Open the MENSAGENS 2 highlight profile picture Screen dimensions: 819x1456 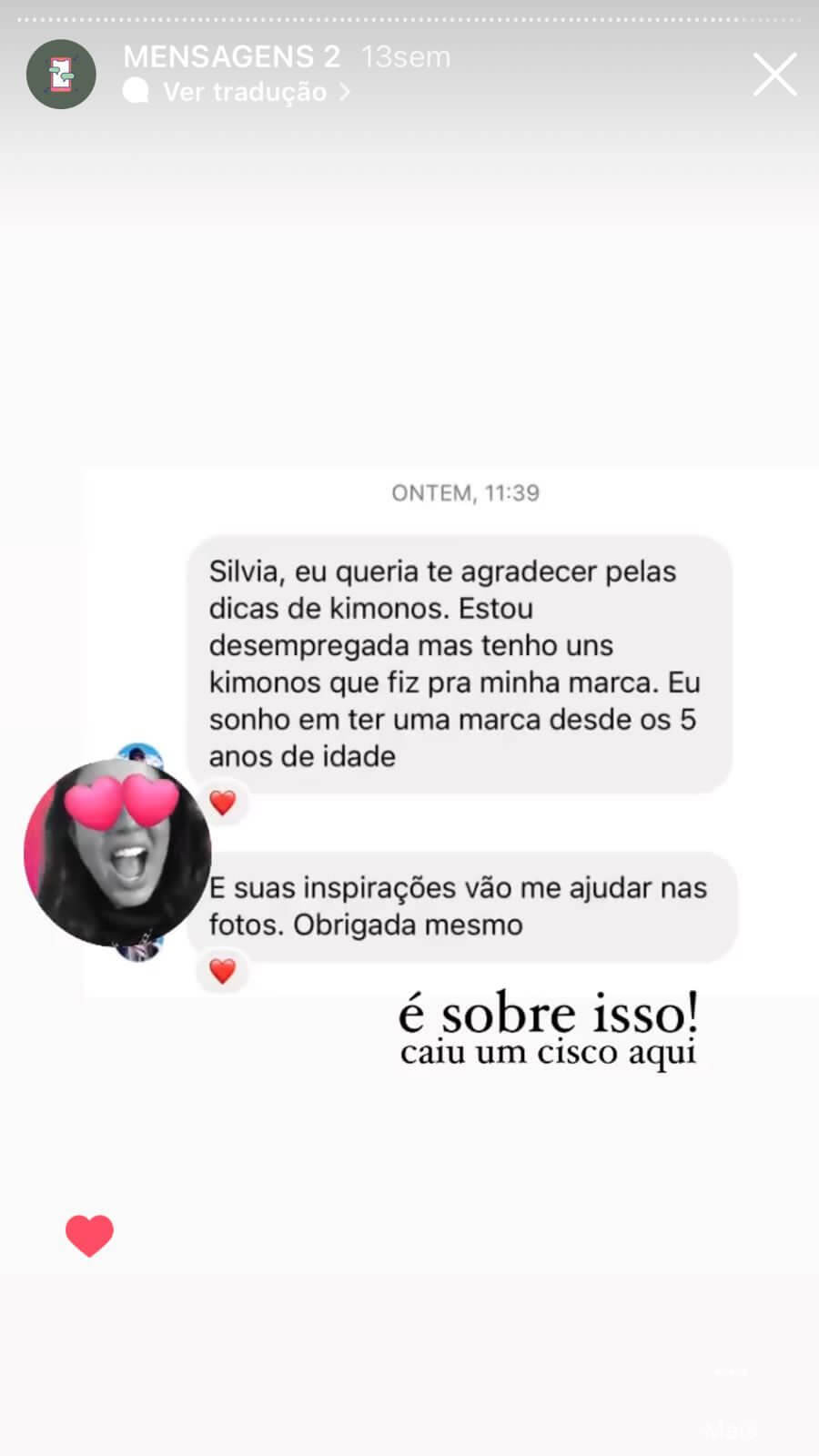click(61, 75)
